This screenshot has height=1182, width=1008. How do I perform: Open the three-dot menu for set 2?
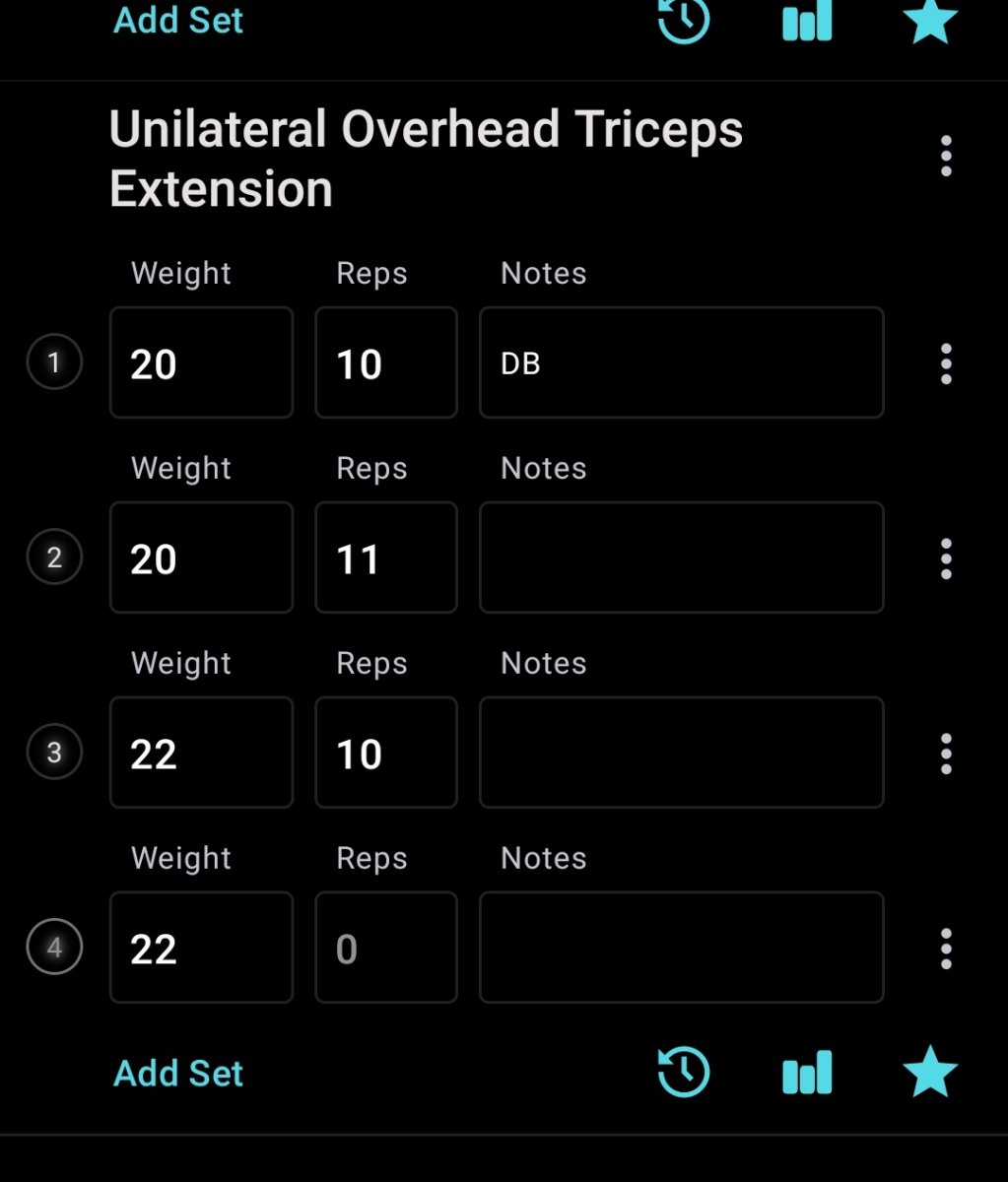coord(946,558)
